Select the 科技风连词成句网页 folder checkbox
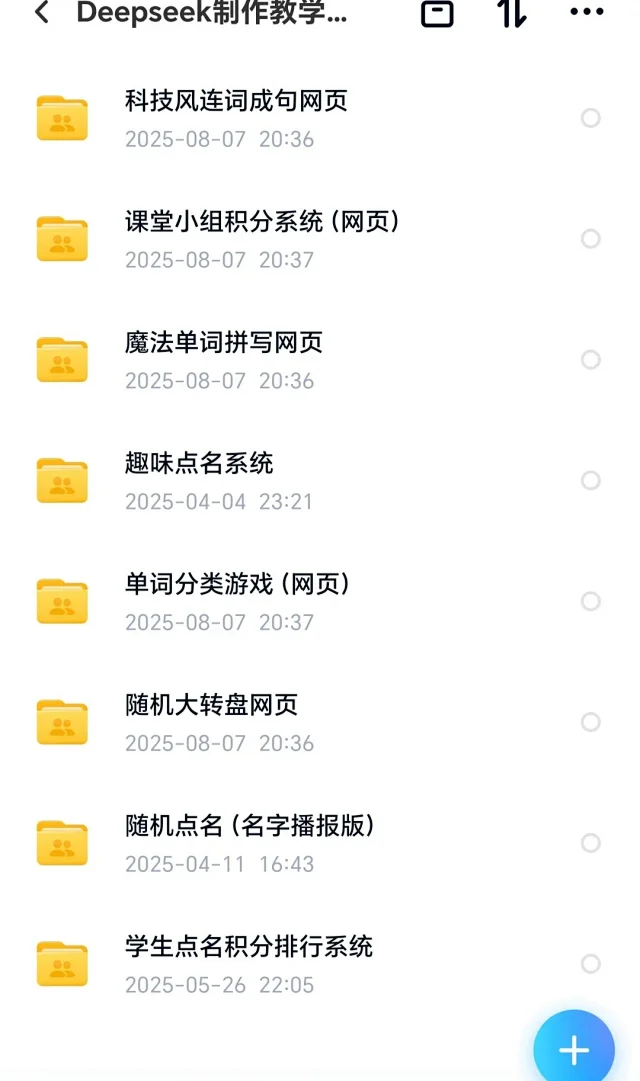 point(590,118)
